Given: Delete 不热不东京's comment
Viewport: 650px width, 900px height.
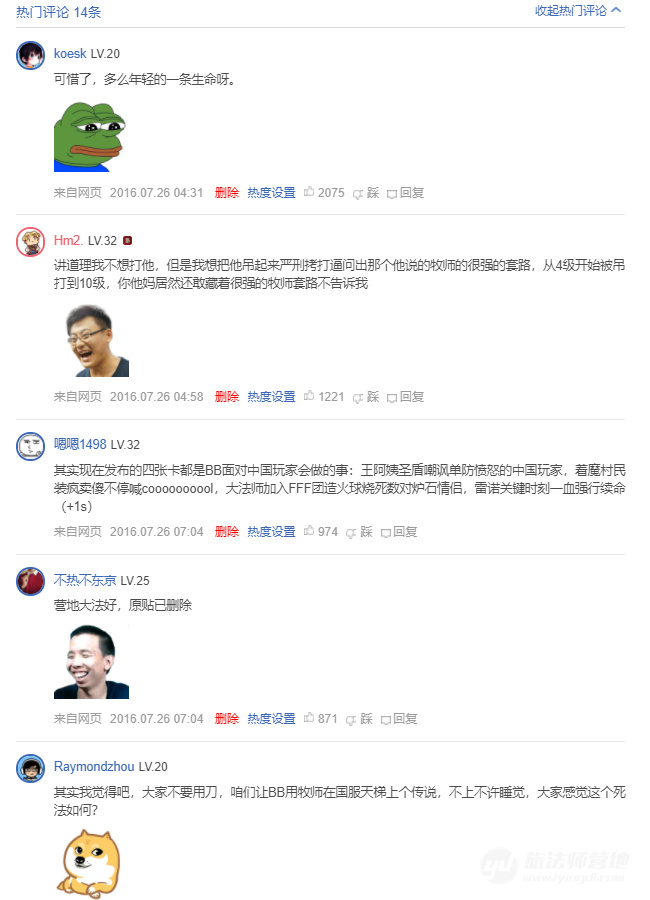Looking at the screenshot, I should pos(227,719).
